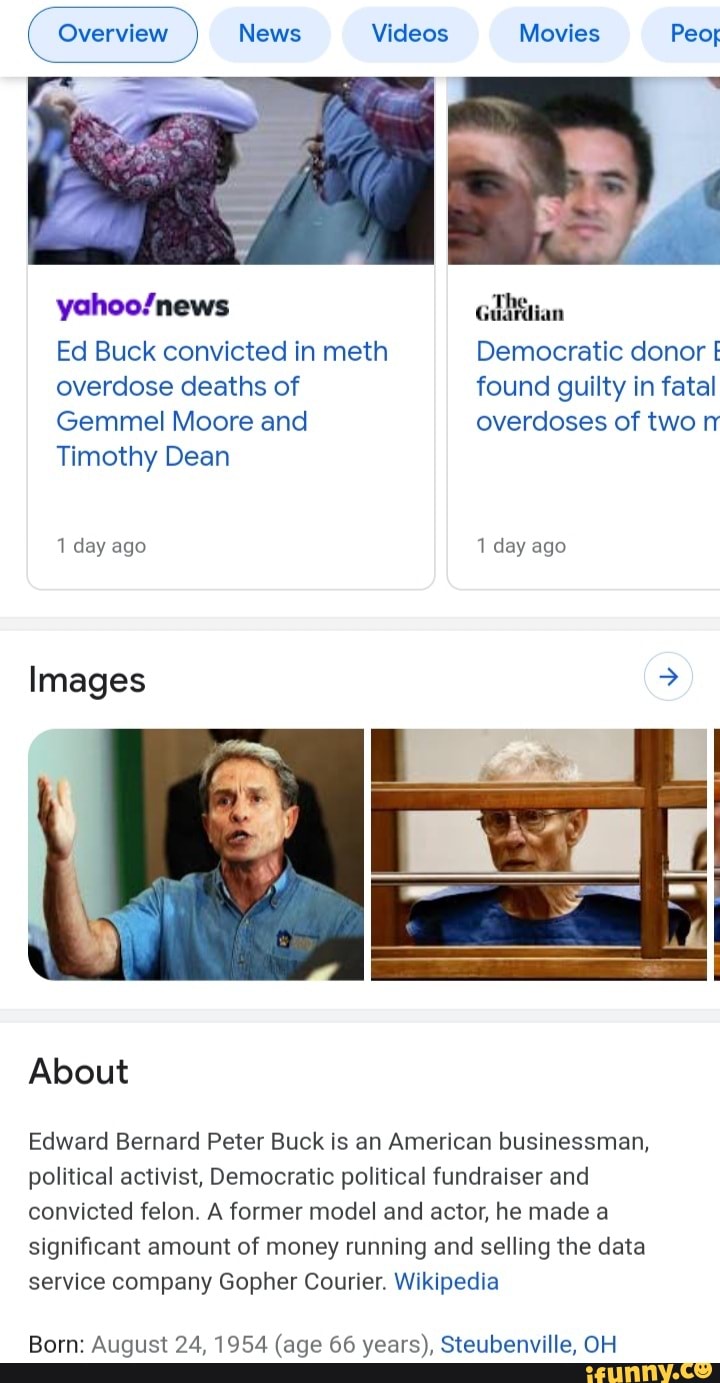View image of man behind wooden bars
The image size is (720, 1383).
(x=538, y=854)
